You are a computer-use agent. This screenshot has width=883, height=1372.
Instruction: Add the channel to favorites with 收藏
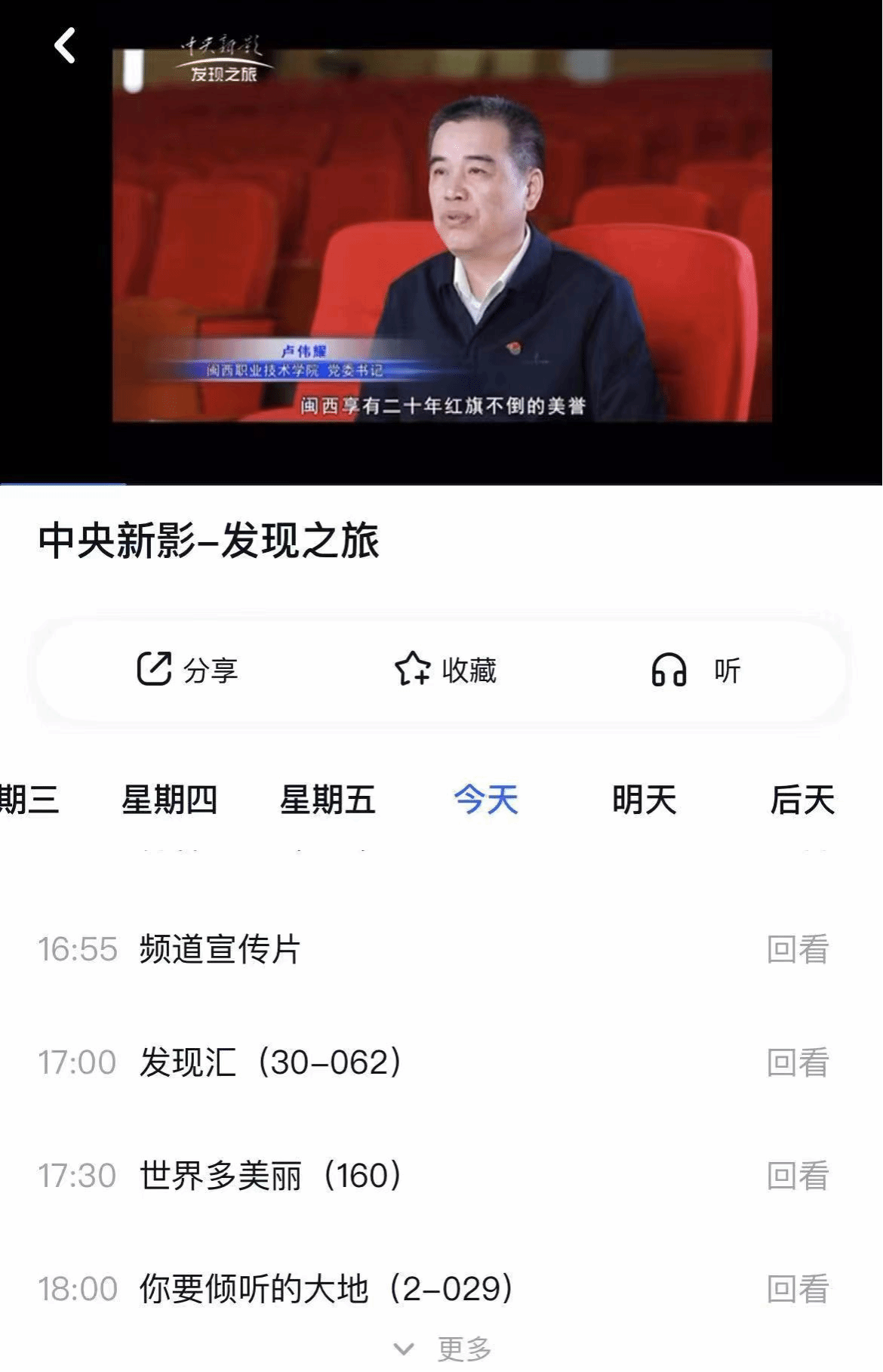tap(445, 670)
